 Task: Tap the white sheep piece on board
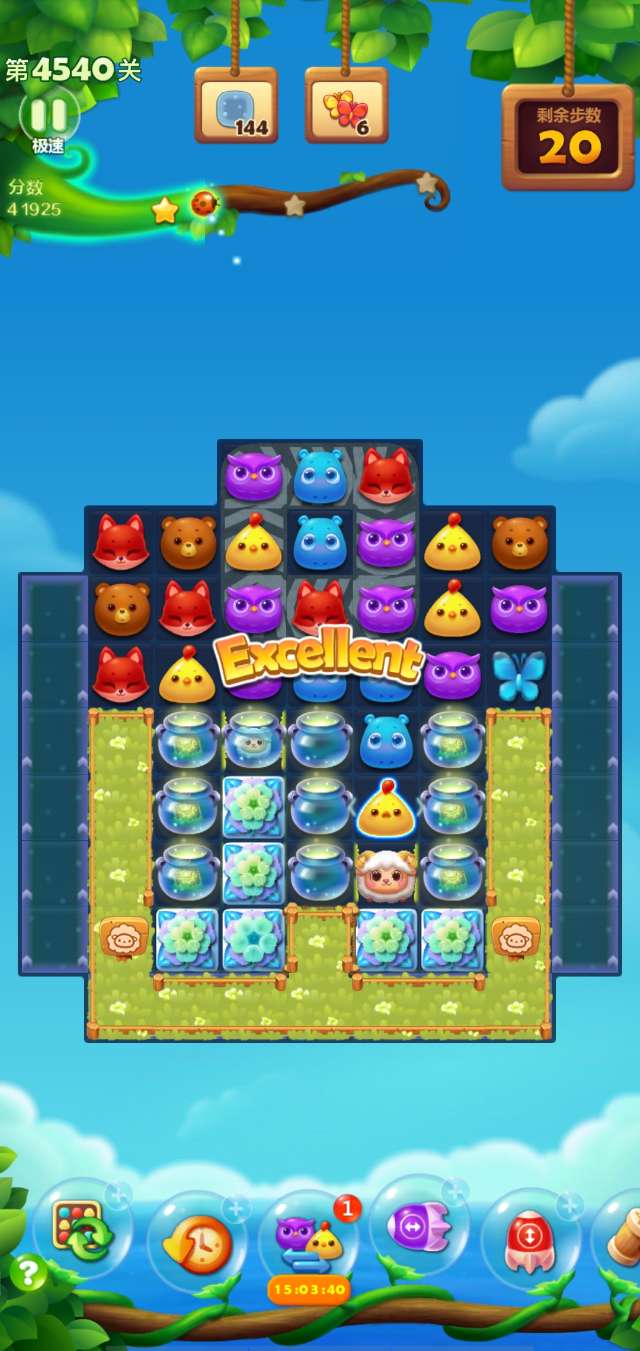[x=386, y=874]
